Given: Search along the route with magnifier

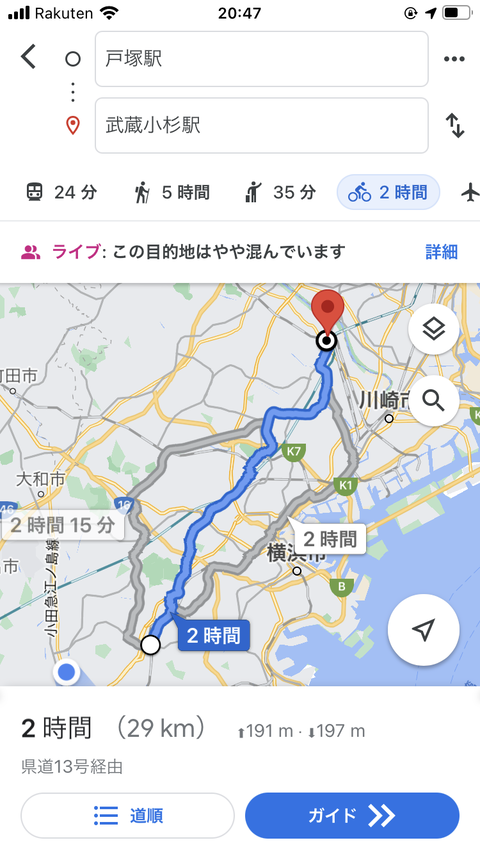Looking at the screenshot, I should click(x=434, y=401).
